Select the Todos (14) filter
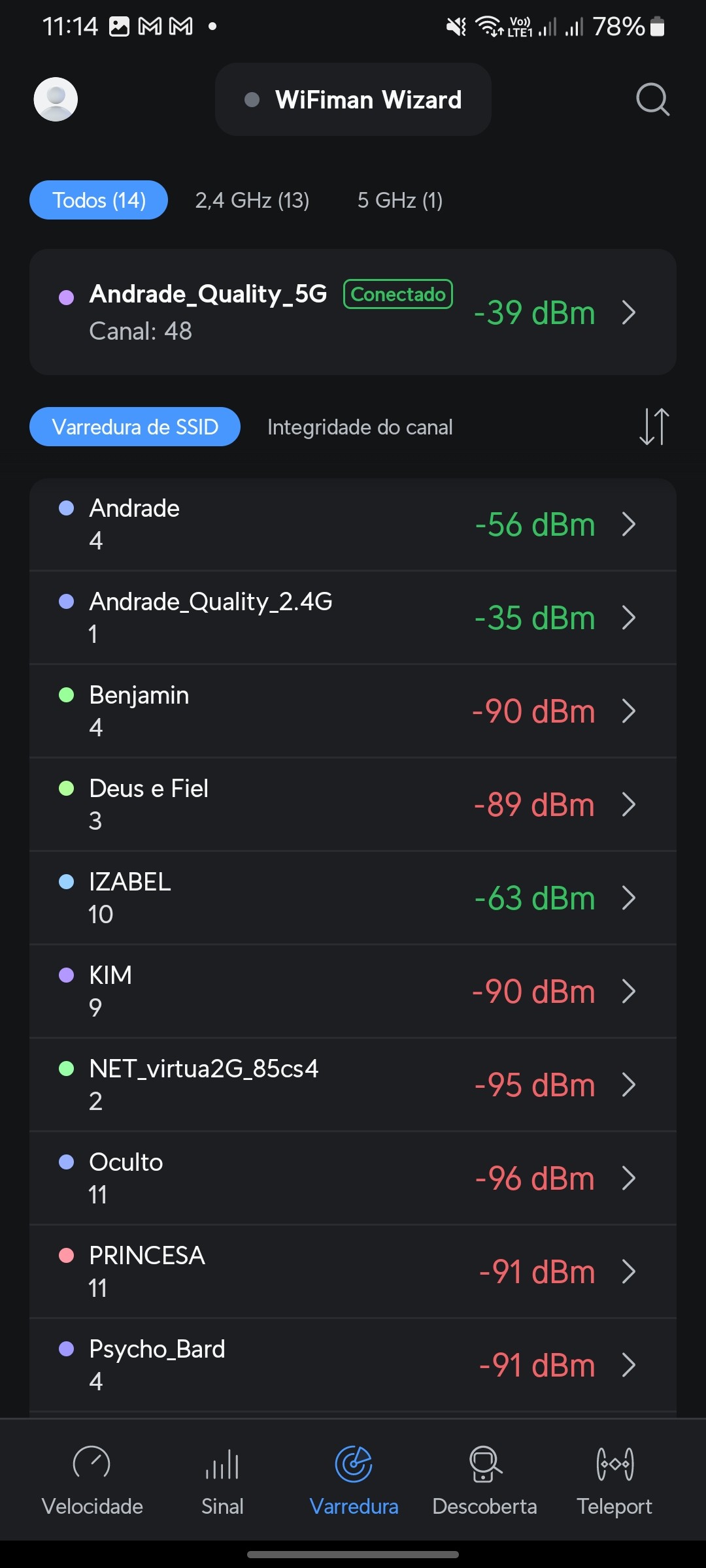706x1568 pixels. coord(99,200)
